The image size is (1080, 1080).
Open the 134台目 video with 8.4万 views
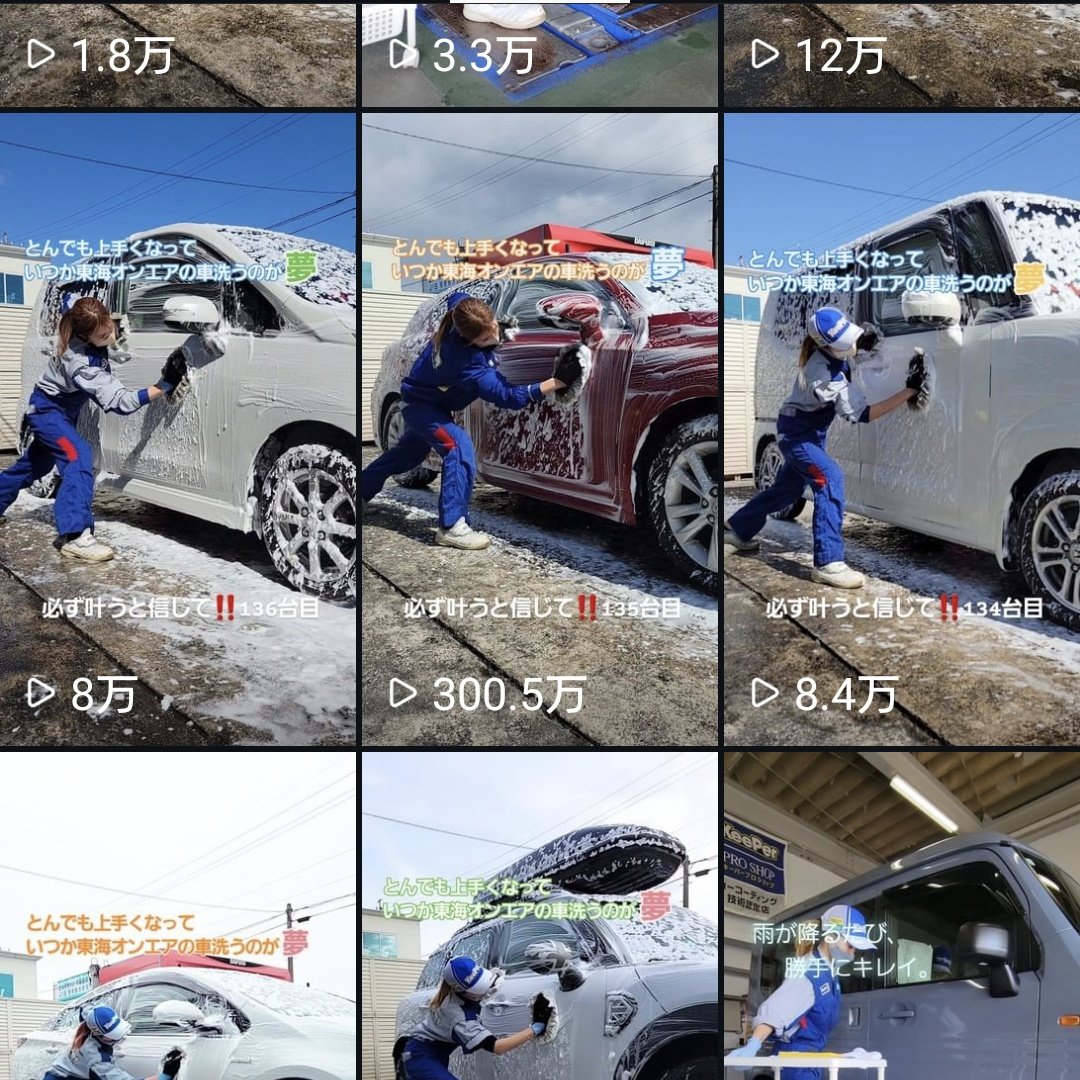[x=902, y=430]
